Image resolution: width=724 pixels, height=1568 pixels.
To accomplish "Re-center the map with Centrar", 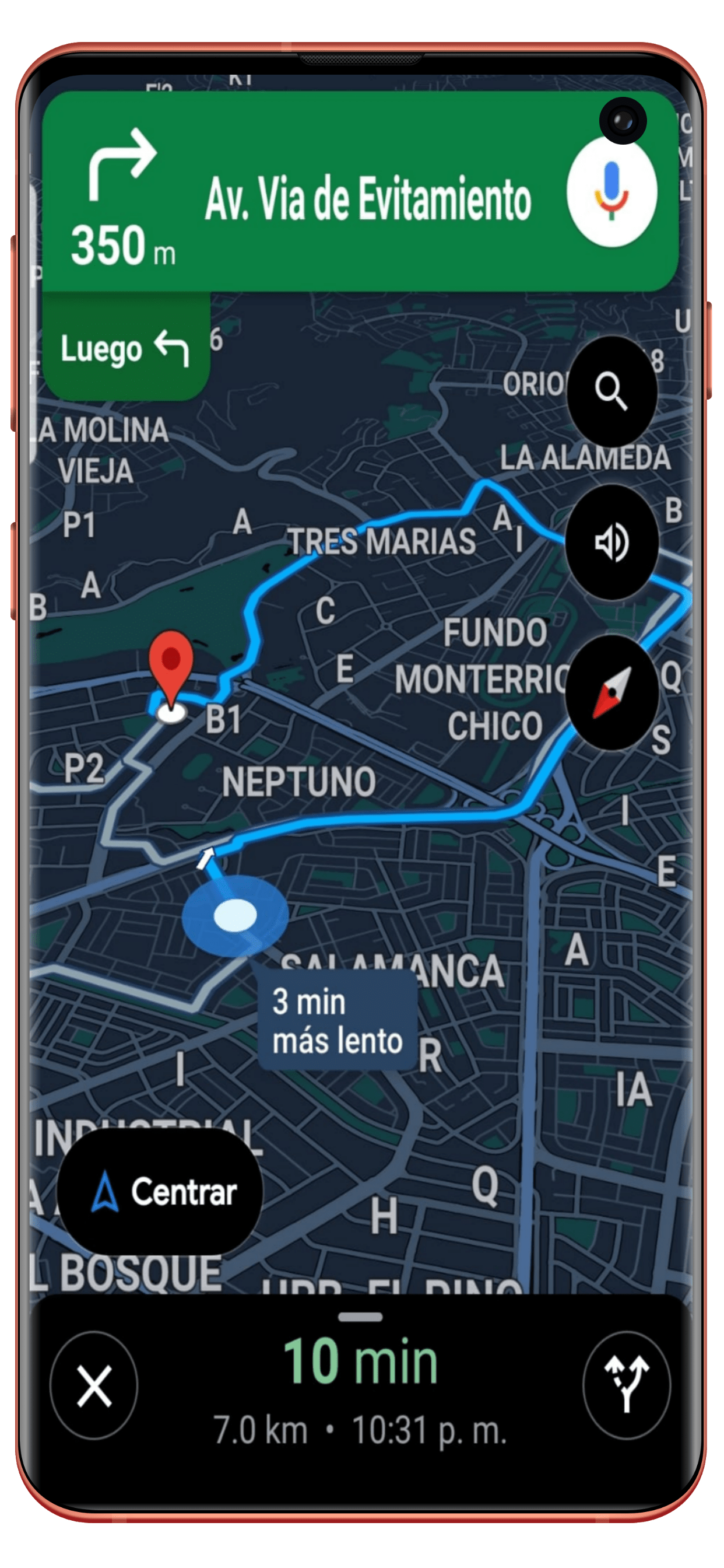I will [x=159, y=1191].
